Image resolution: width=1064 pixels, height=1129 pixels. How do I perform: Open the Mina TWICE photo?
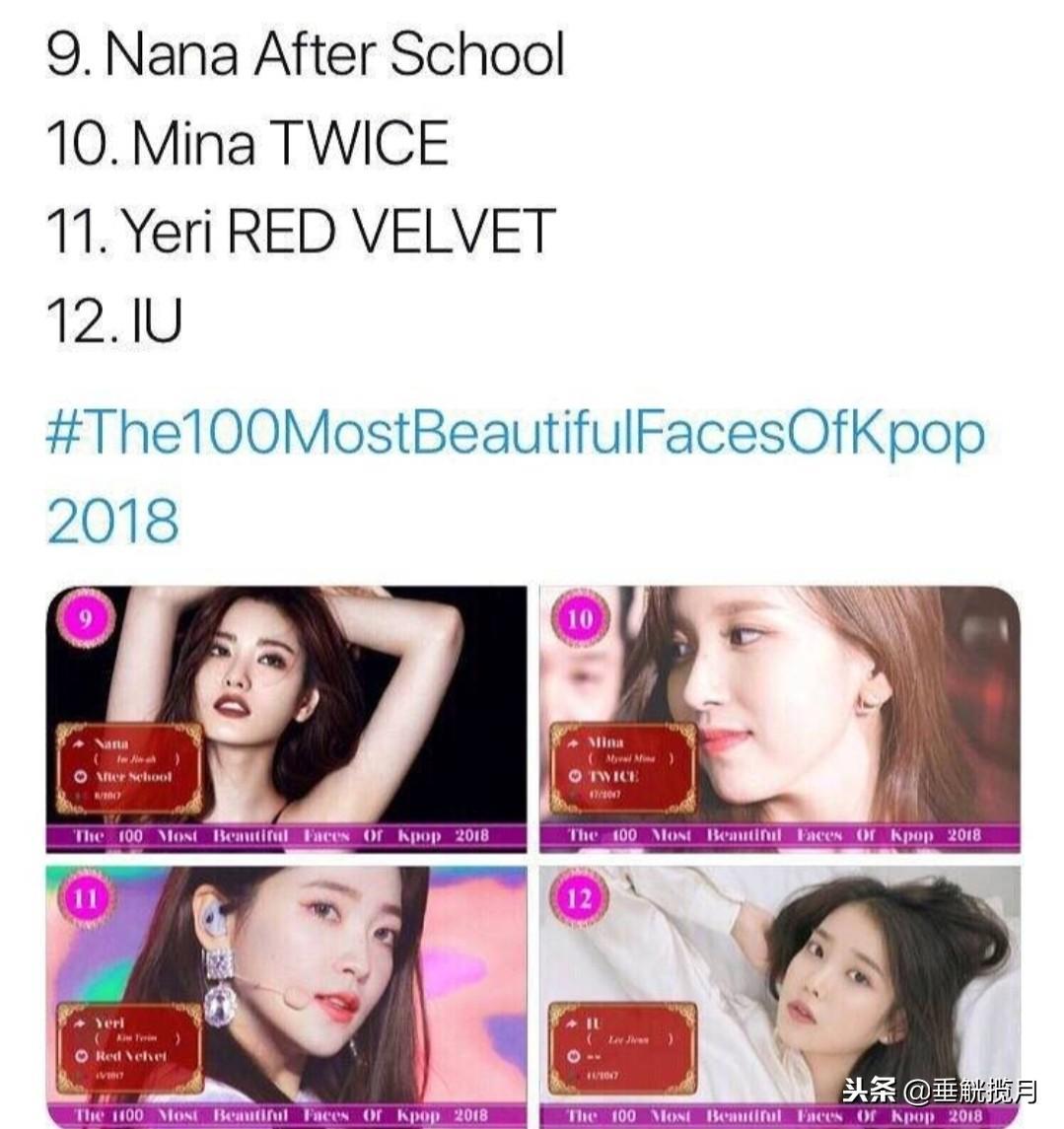coord(779,719)
